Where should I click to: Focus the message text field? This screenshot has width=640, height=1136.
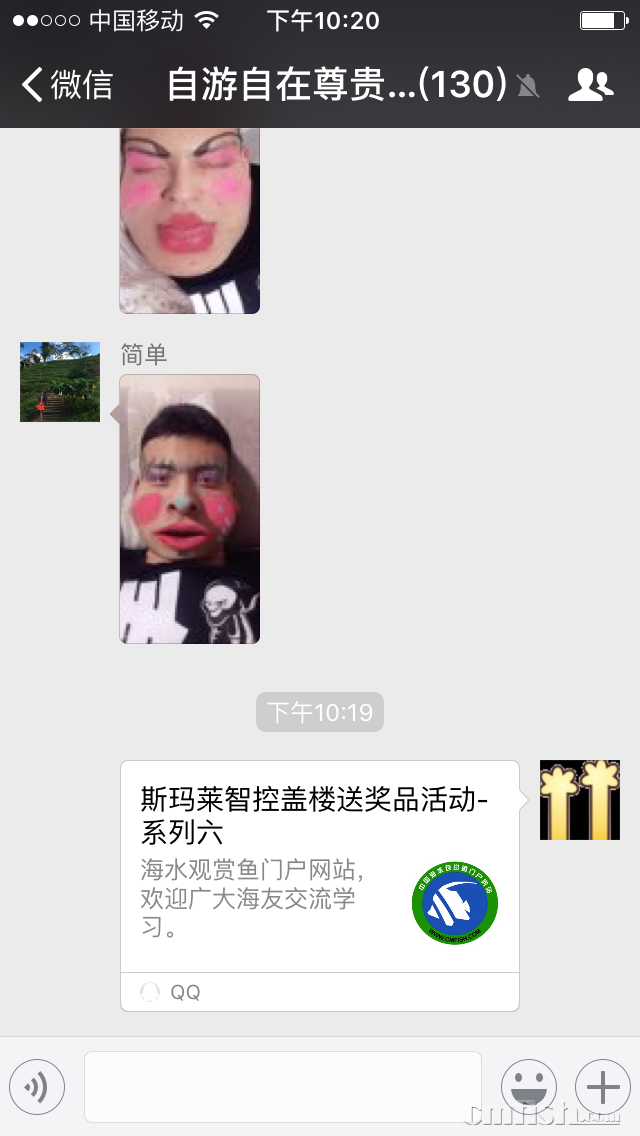282,1086
